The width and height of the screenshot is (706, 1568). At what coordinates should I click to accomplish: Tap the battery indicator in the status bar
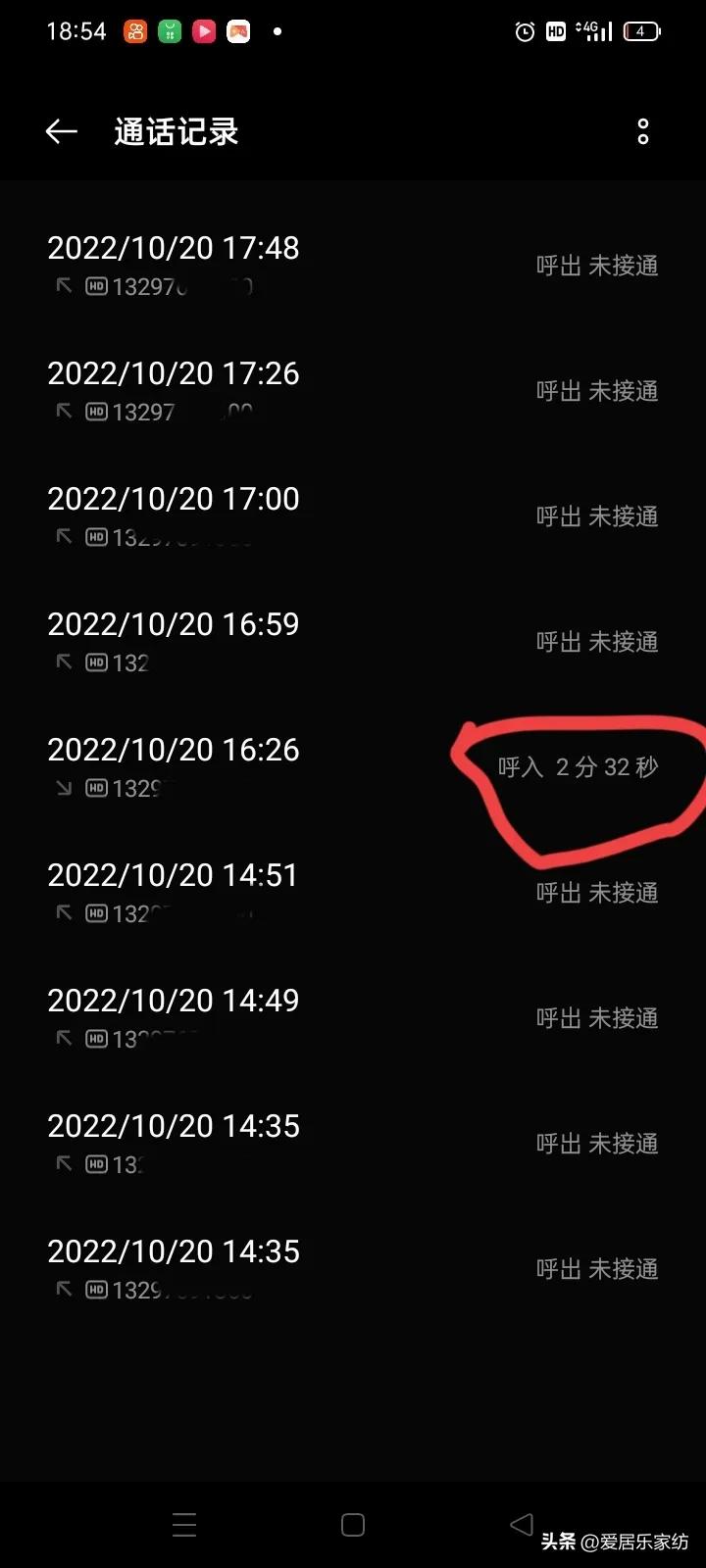pos(641,31)
